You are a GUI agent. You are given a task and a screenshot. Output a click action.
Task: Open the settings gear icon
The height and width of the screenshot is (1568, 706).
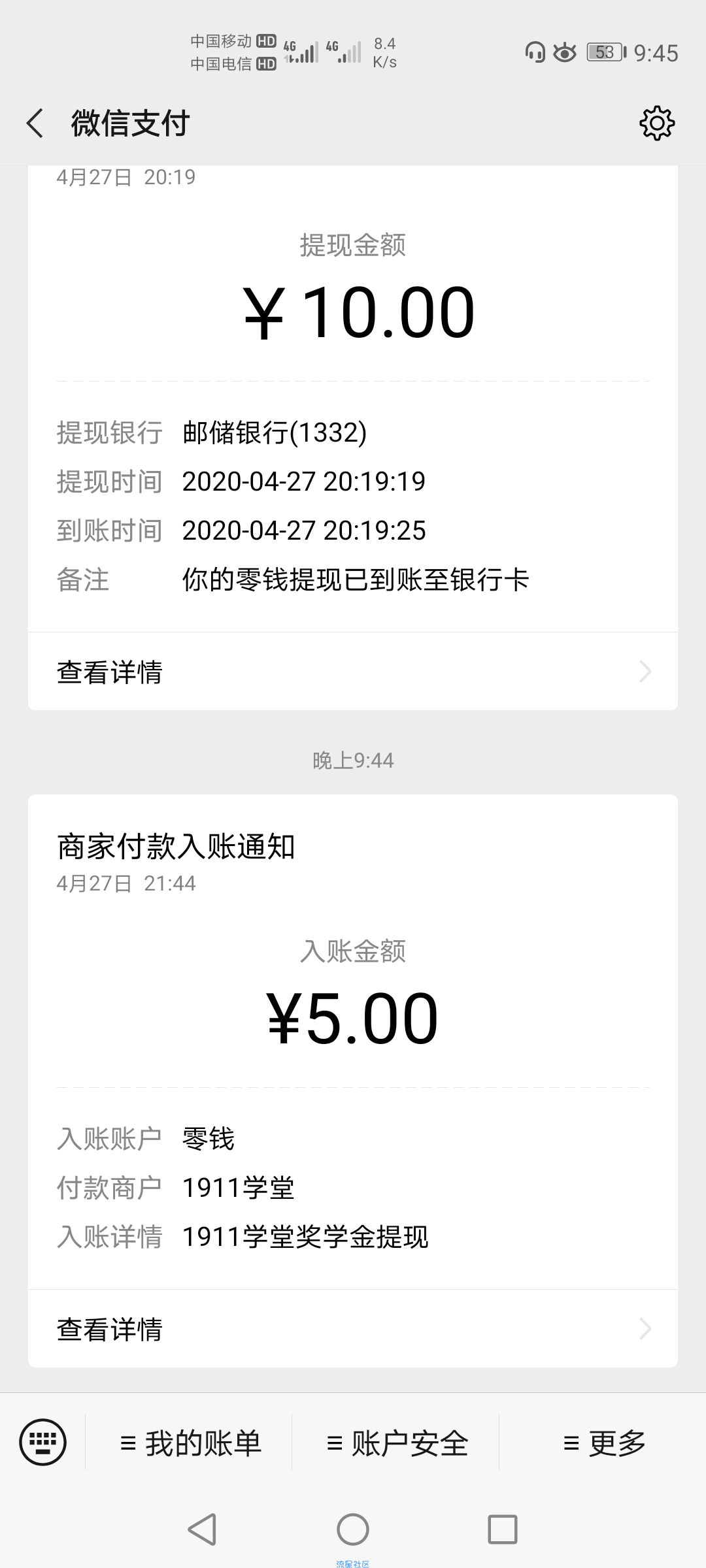pos(656,123)
